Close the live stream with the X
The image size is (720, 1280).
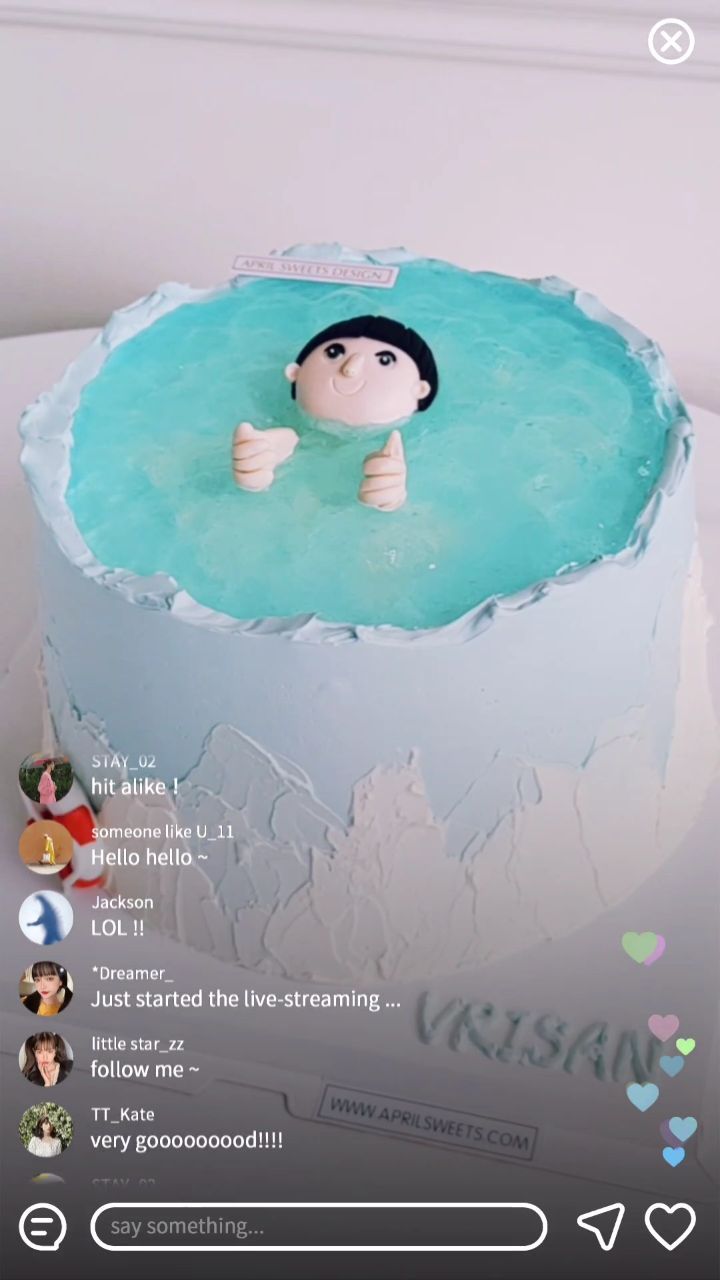[671, 42]
